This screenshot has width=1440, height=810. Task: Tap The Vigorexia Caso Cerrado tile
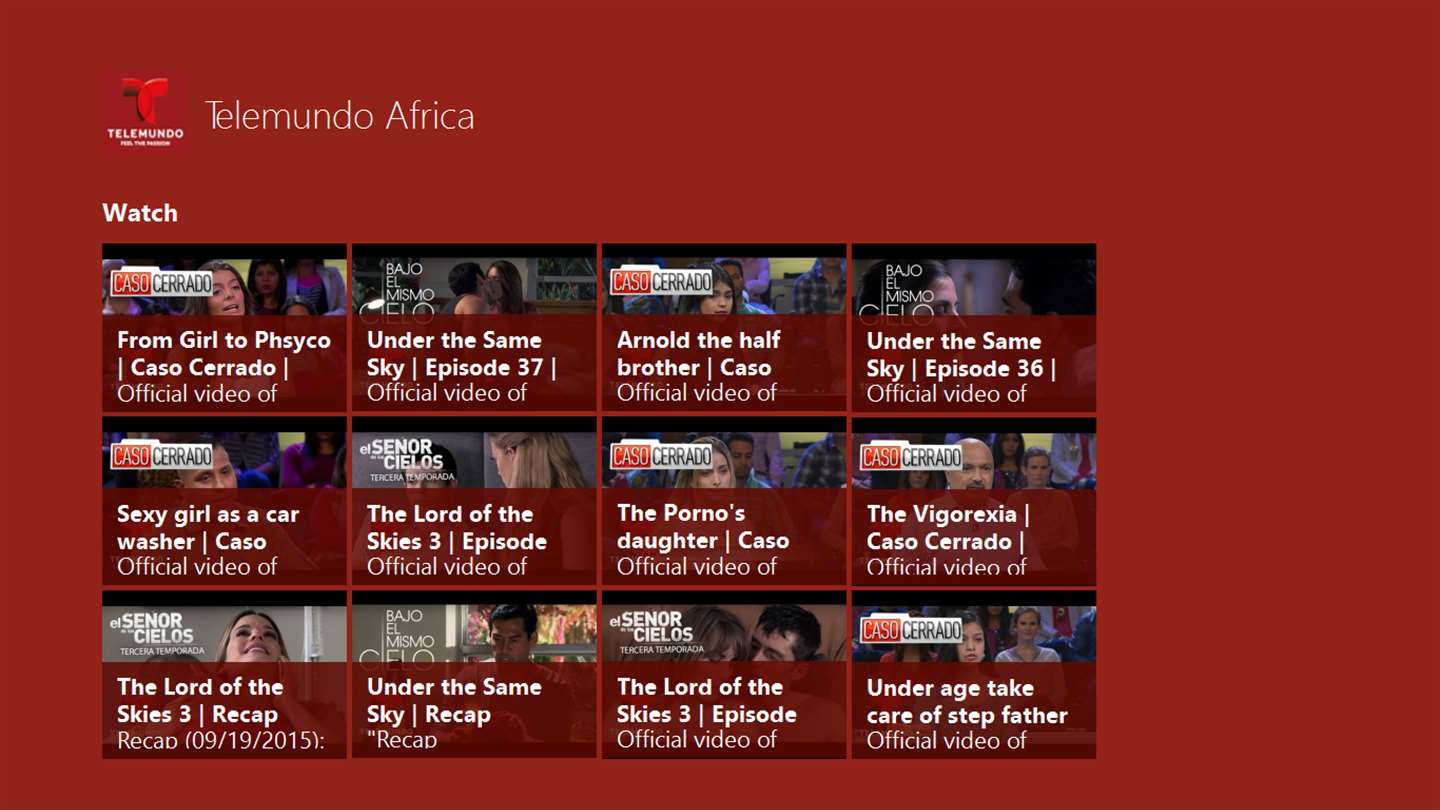point(974,501)
